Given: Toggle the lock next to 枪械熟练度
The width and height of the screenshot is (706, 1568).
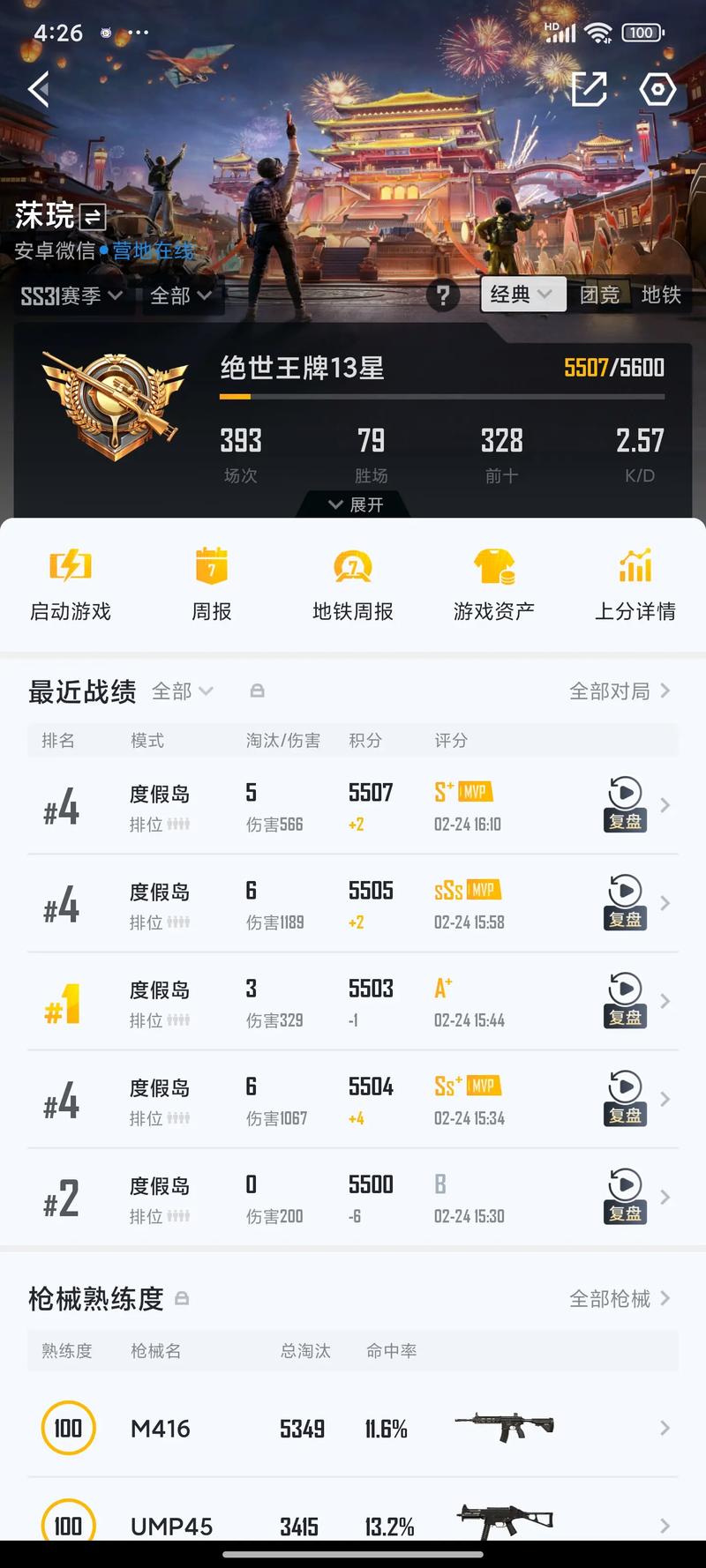Looking at the screenshot, I should pyautogui.click(x=184, y=1299).
